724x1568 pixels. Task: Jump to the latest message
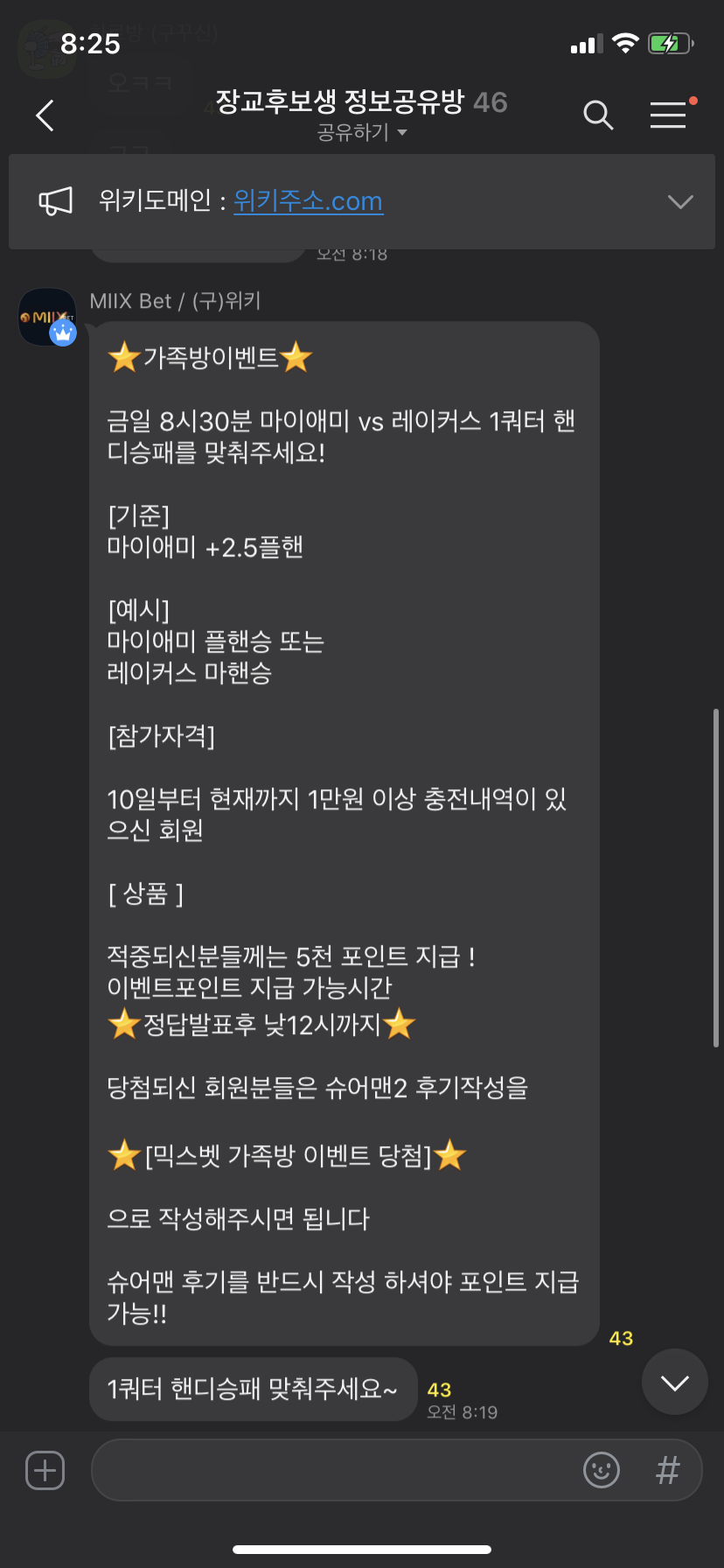(x=674, y=1382)
